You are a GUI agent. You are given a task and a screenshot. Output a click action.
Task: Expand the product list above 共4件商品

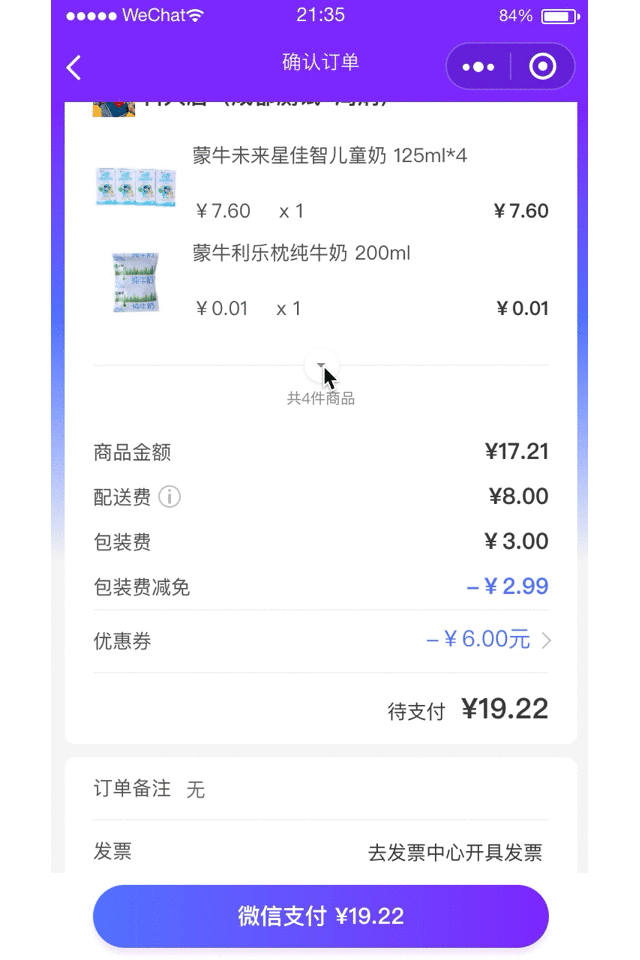tap(321, 366)
